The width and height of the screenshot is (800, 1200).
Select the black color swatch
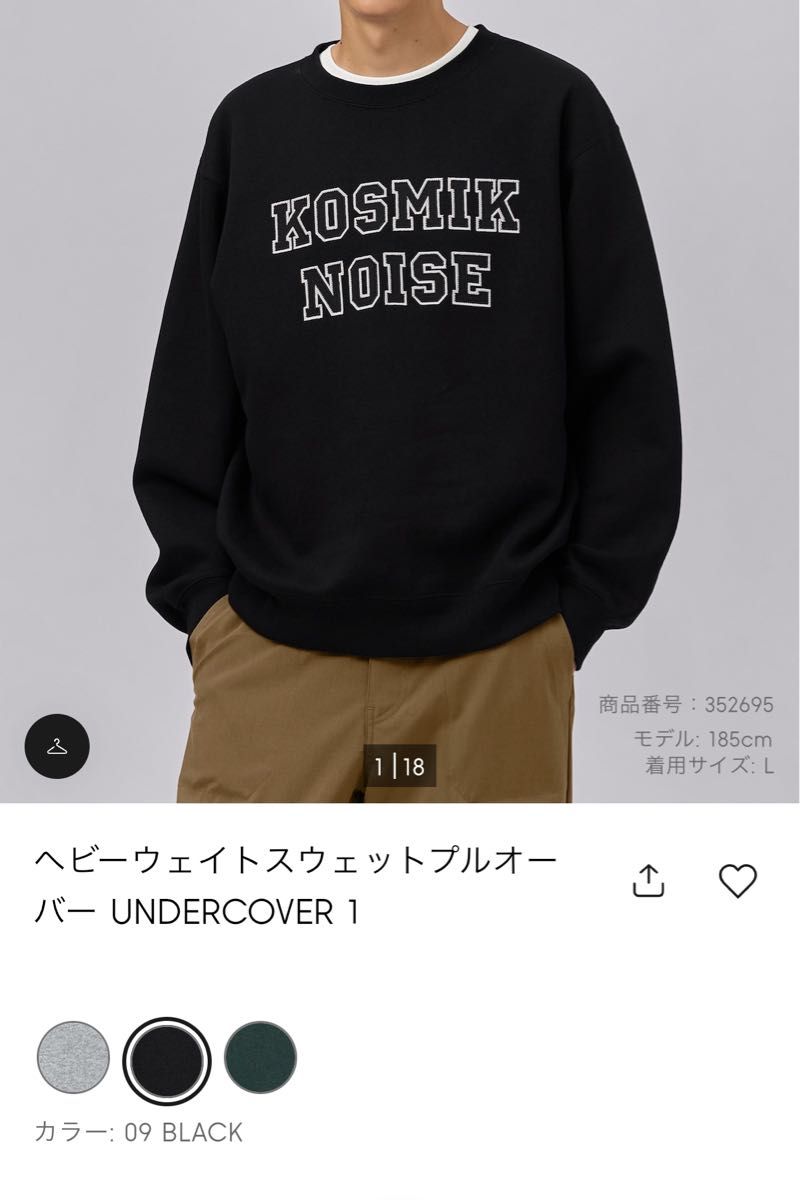click(x=167, y=1059)
